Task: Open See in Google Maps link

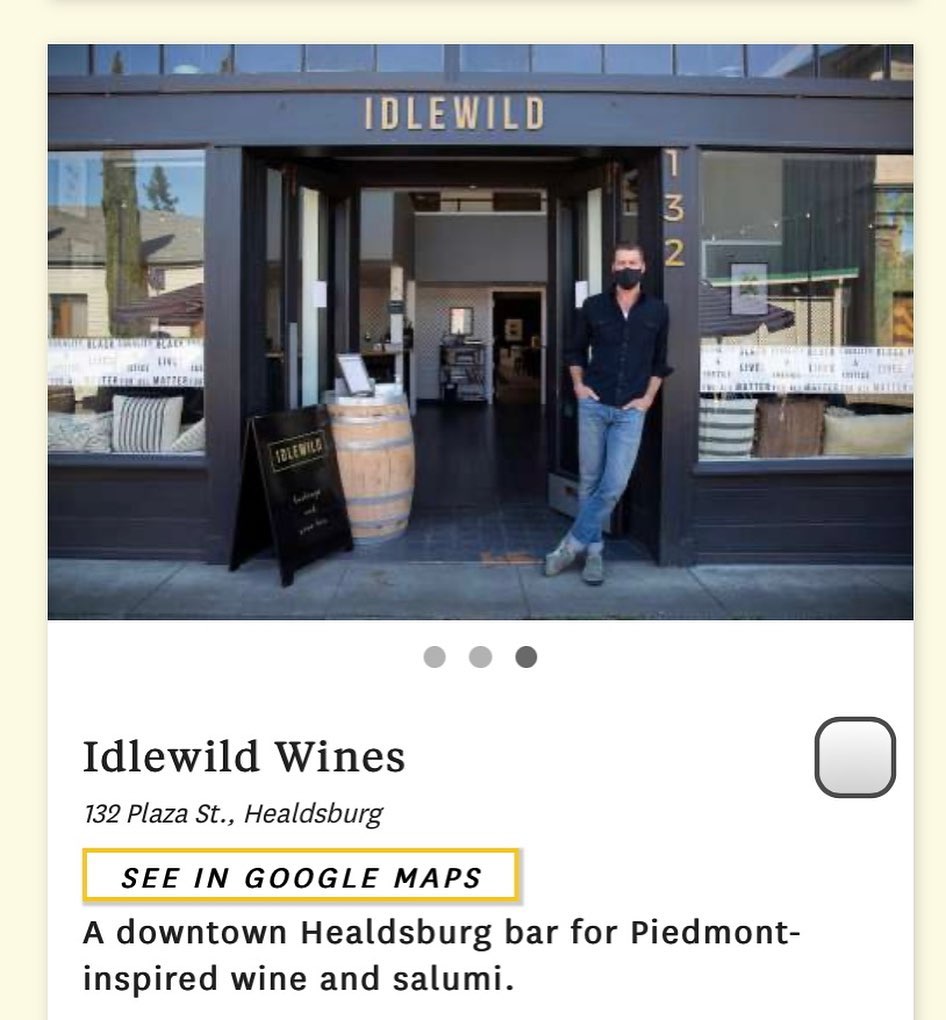Action: point(301,877)
